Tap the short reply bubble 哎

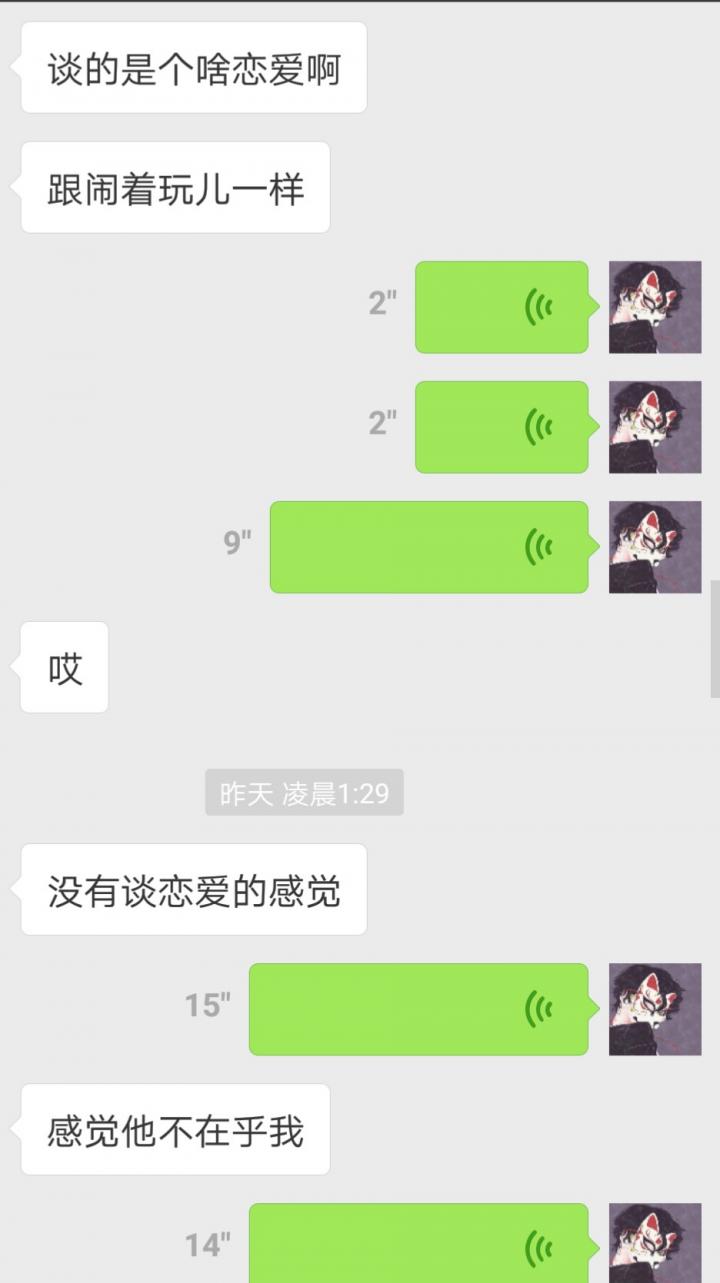63,668
